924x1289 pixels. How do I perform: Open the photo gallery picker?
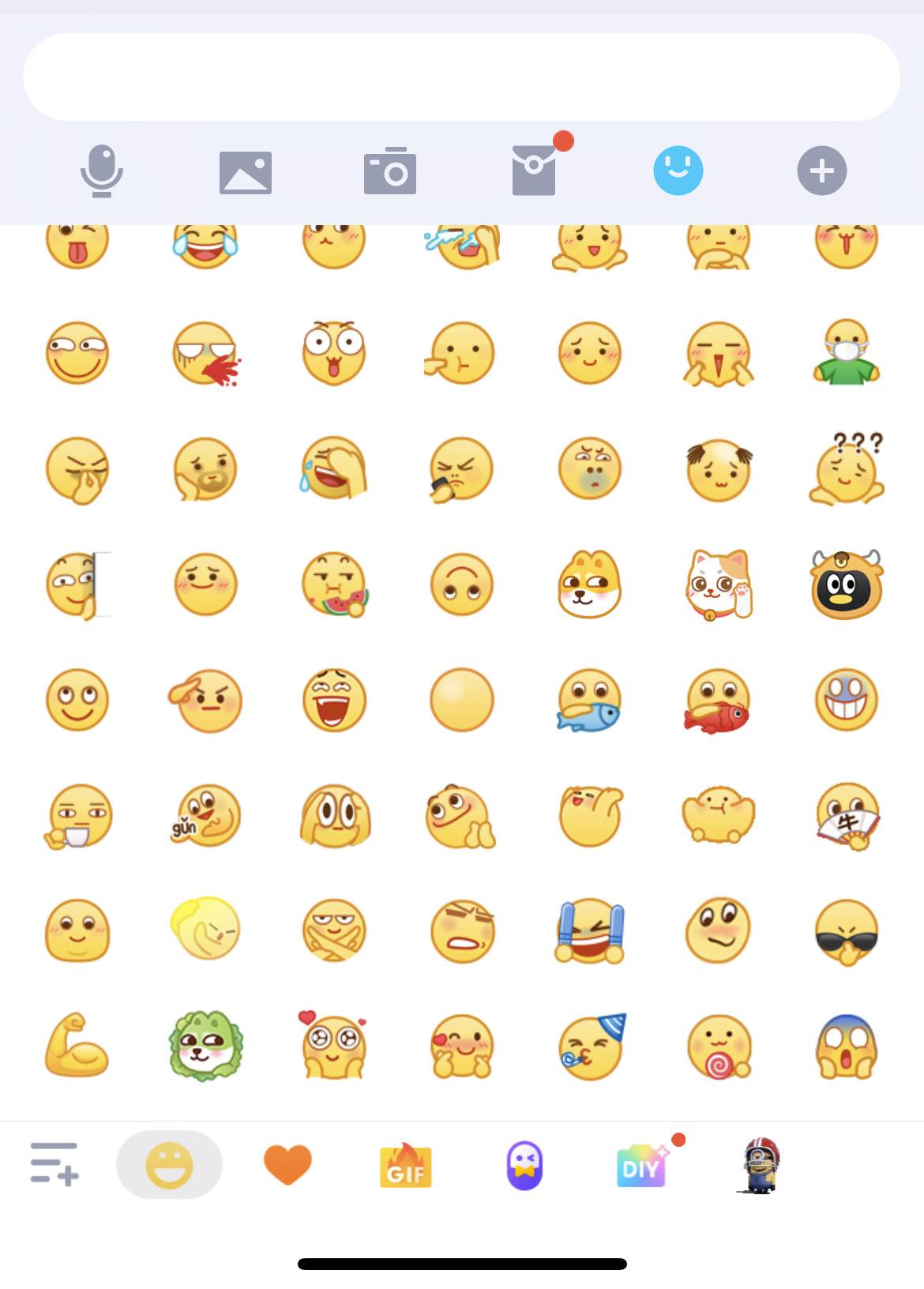click(246, 172)
